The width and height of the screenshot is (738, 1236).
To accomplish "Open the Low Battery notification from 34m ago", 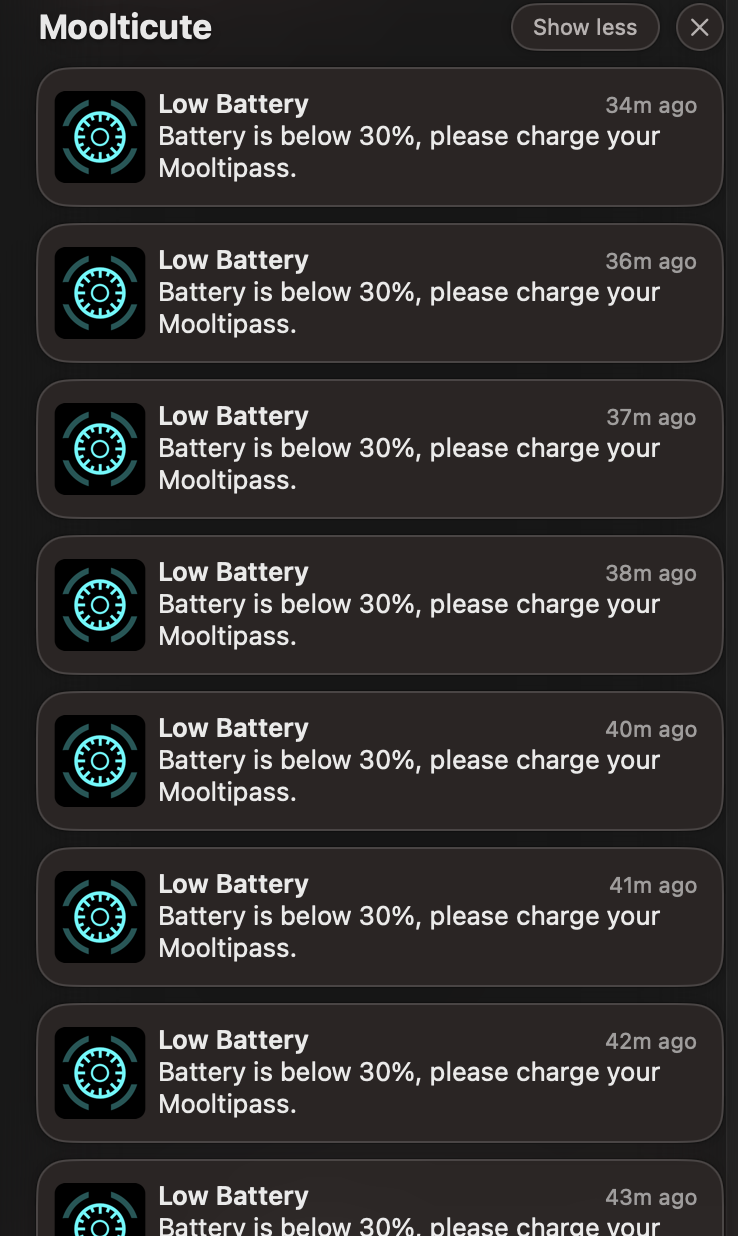I will 380,137.
